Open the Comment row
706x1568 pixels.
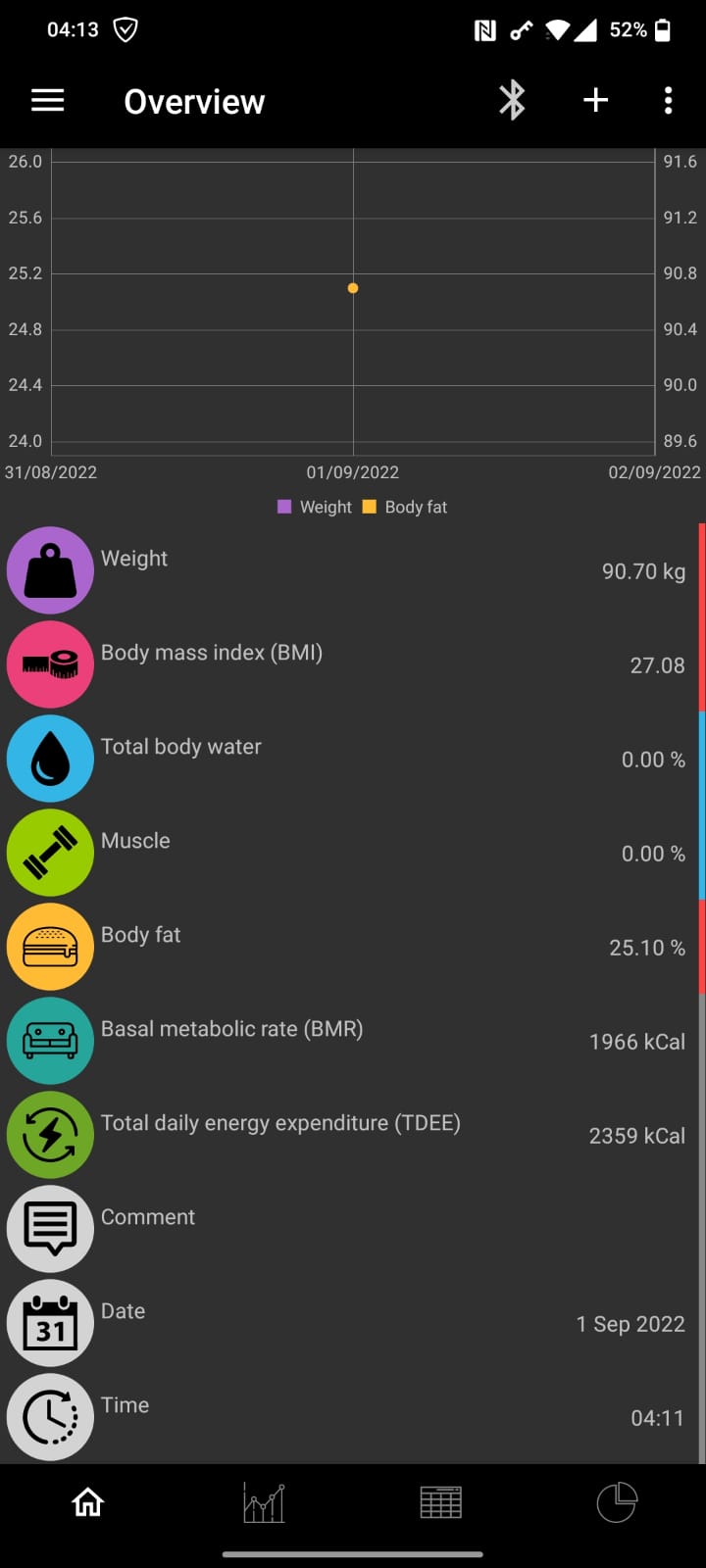pyautogui.click(x=353, y=1229)
